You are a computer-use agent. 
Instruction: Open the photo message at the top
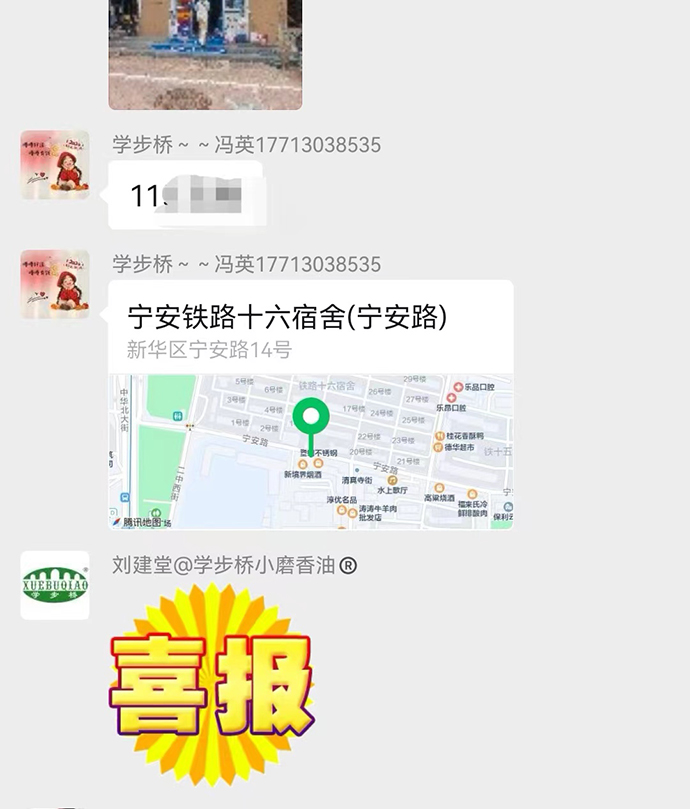(x=205, y=52)
